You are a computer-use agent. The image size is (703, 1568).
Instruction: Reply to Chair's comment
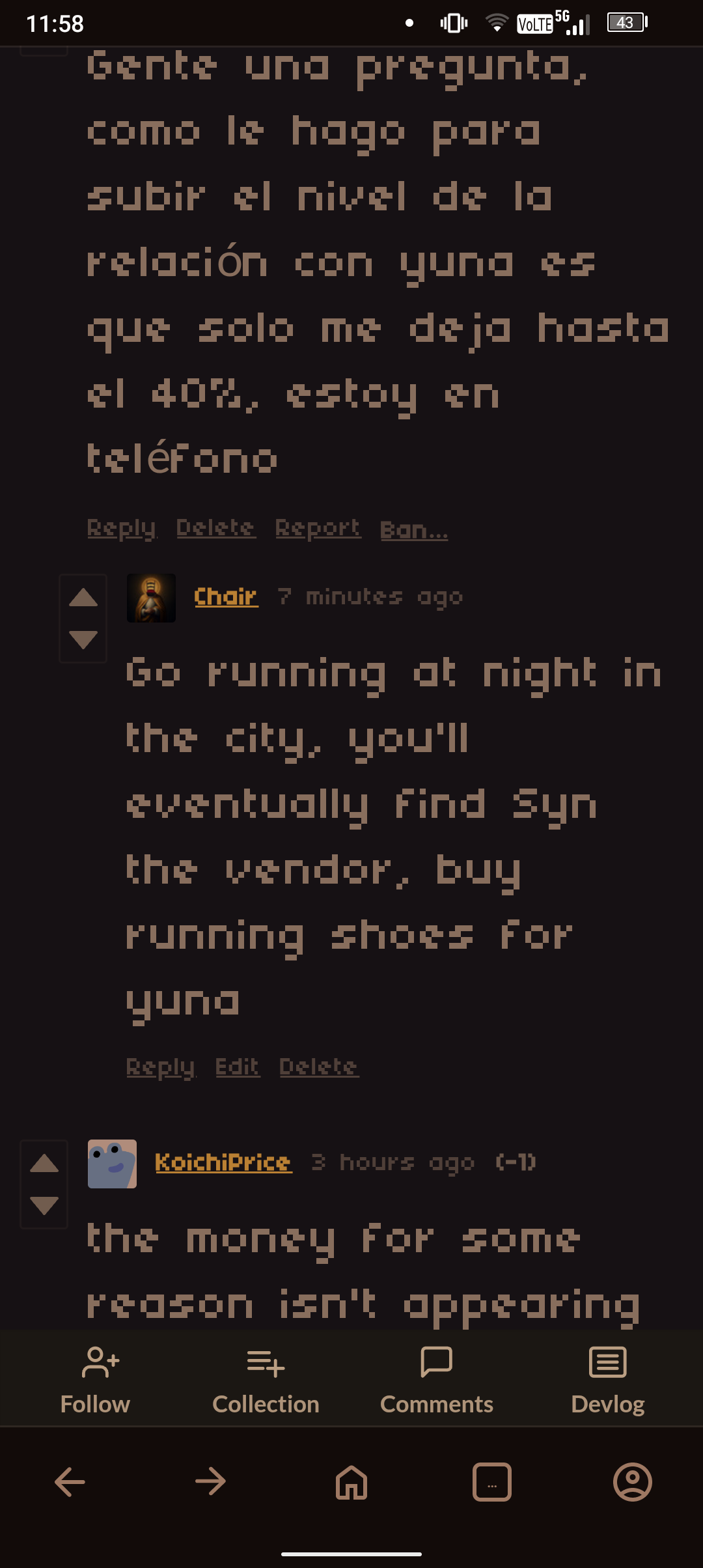[x=161, y=1067]
